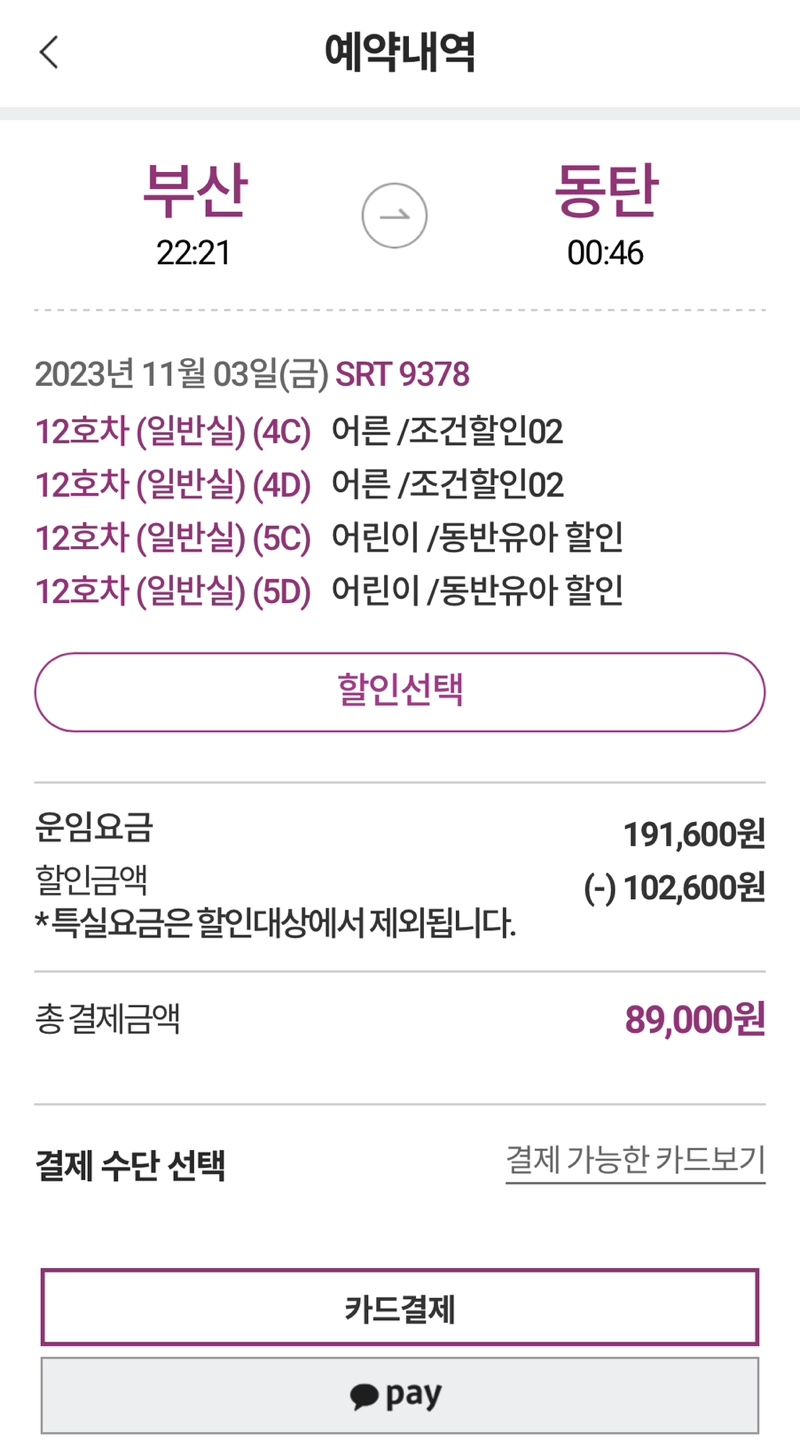Select the 동탄 arrival station label

(x=607, y=192)
